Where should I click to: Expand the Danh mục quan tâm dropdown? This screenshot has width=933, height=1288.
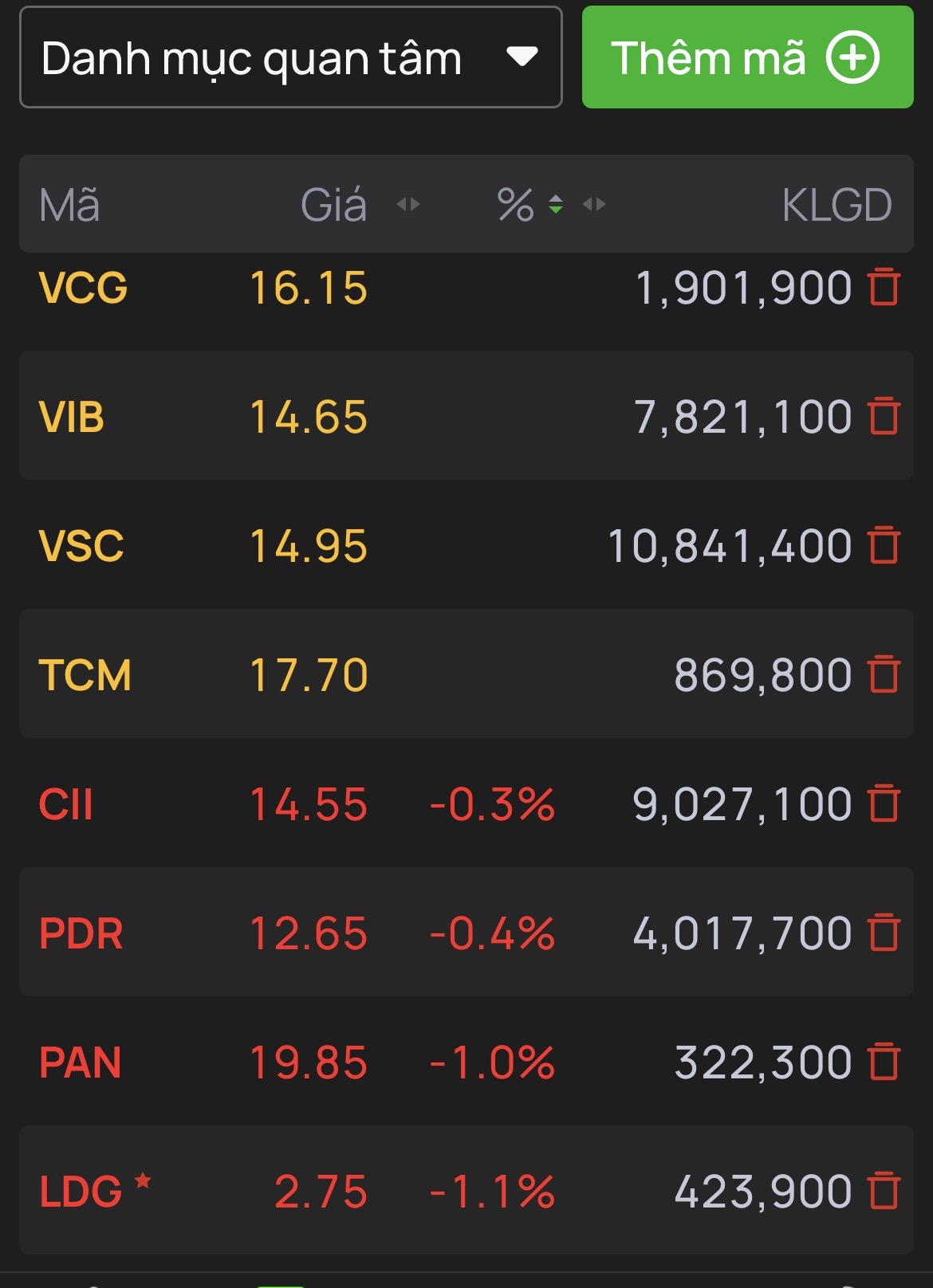pyautogui.click(x=290, y=57)
